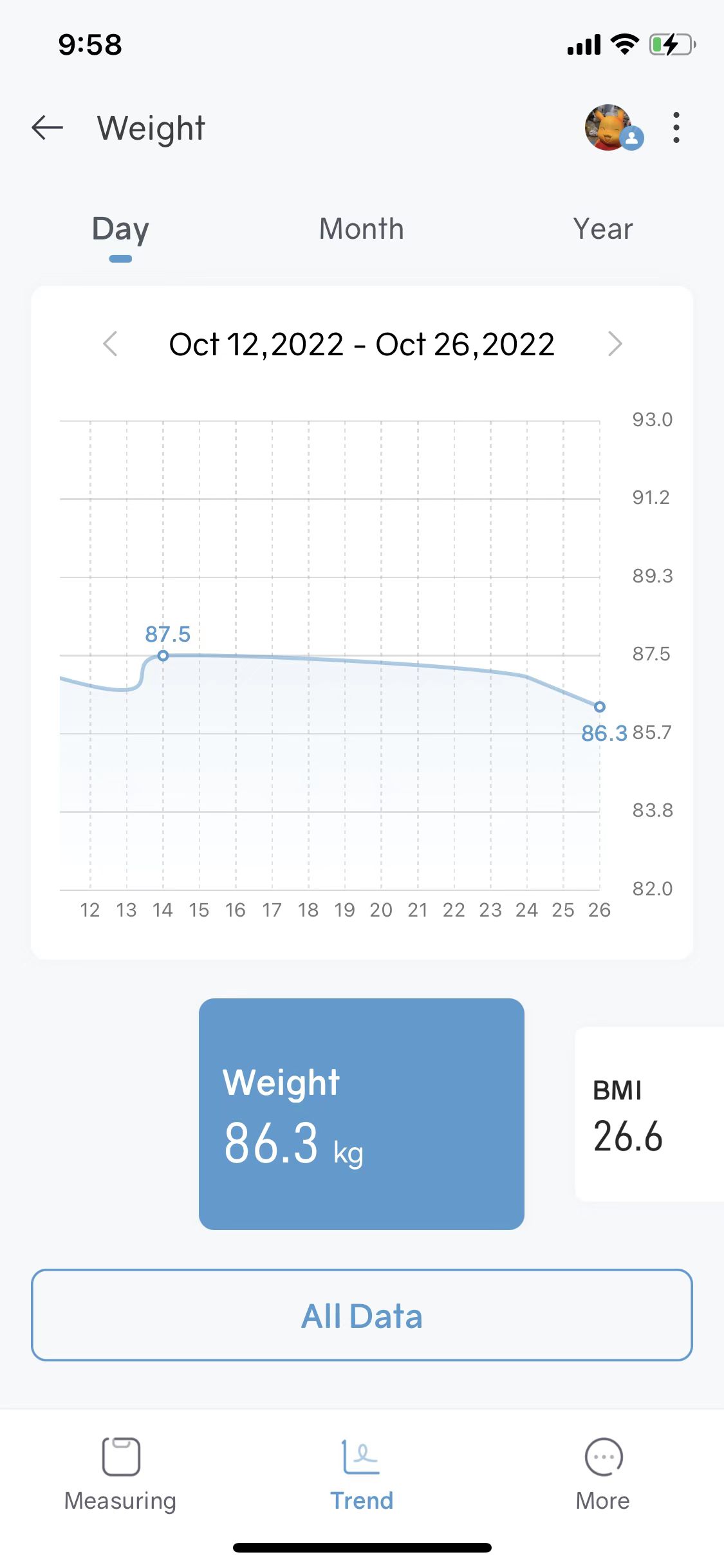The width and height of the screenshot is (724, 1568).
Task: Go back from the Weight screen
Action: pyautogui.click(x=48, y=128)
